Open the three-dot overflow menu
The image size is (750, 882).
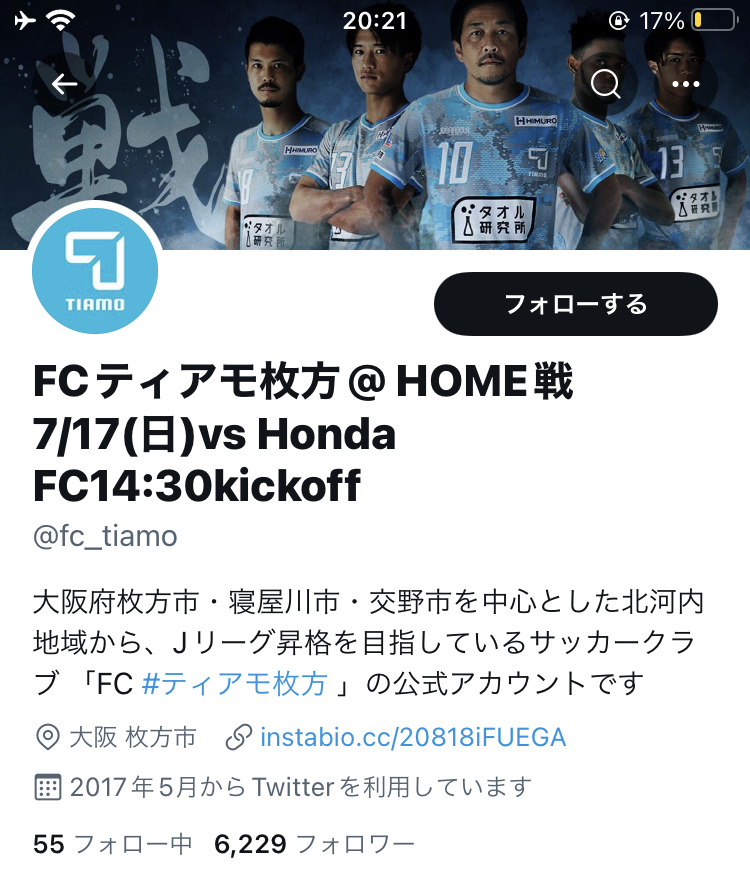pos(685,84)
